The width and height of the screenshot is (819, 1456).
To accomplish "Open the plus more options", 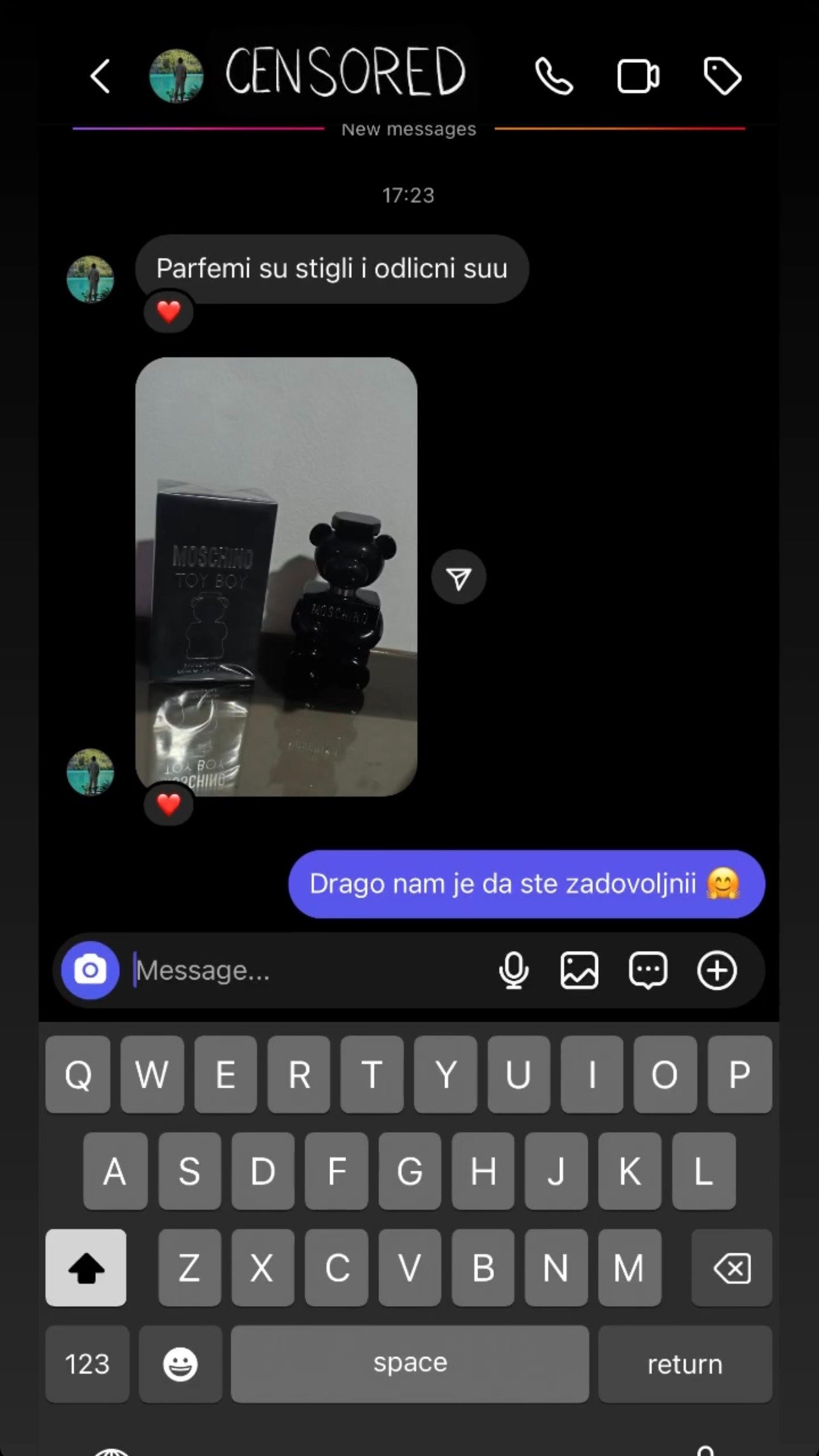I will [x=717, y=970].
